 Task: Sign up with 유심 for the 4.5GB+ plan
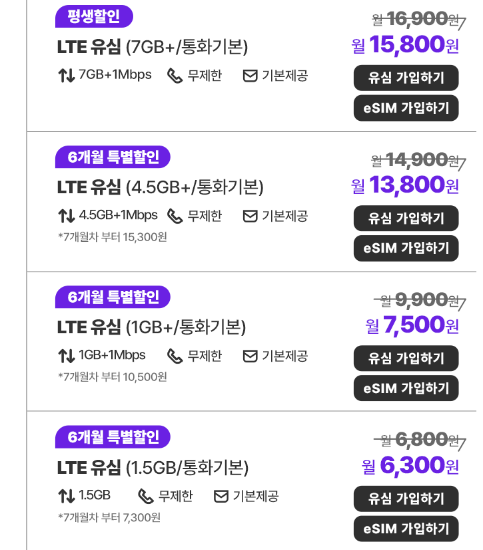coord(406,218)
